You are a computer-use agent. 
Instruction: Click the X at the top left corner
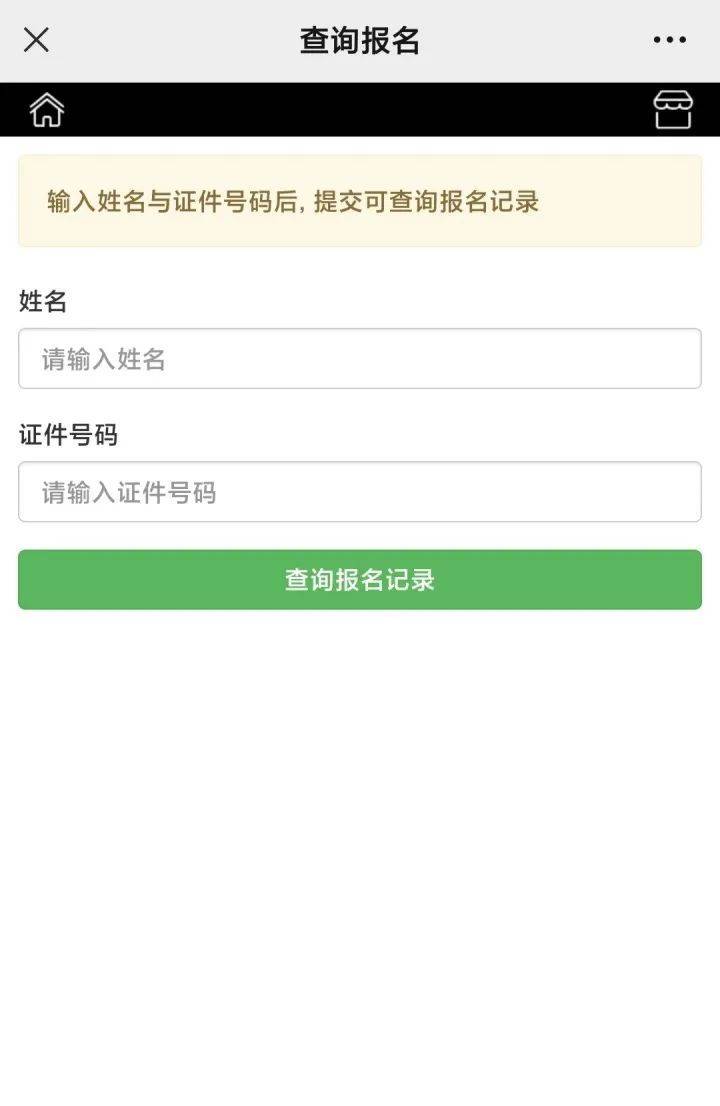click(x=36, y=40)
